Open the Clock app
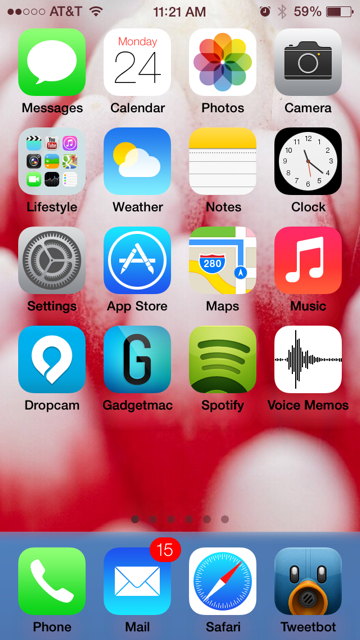 point(308,161)
